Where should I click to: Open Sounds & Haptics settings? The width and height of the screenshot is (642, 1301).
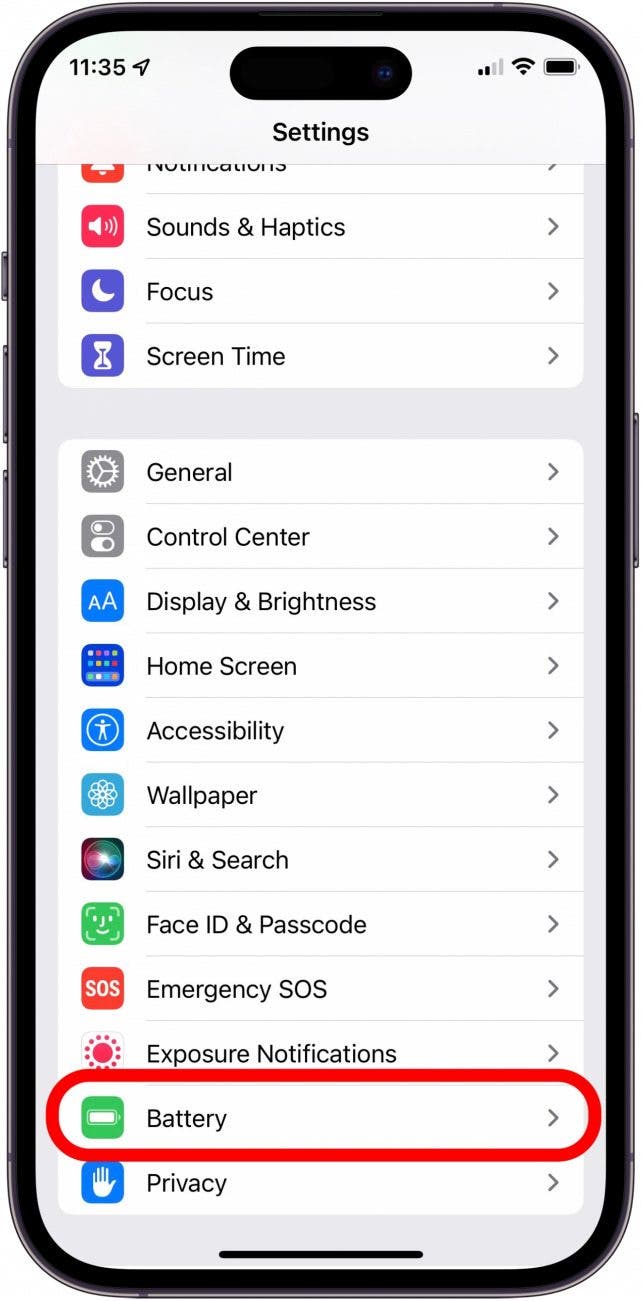[x=320, y=227]
